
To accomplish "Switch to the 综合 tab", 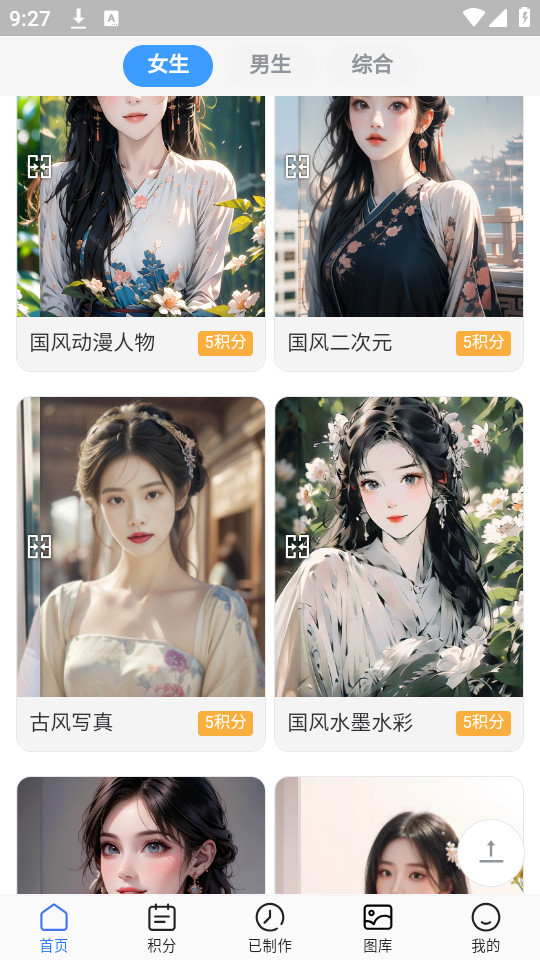I will pyautogui.click(x=372, y=65).
